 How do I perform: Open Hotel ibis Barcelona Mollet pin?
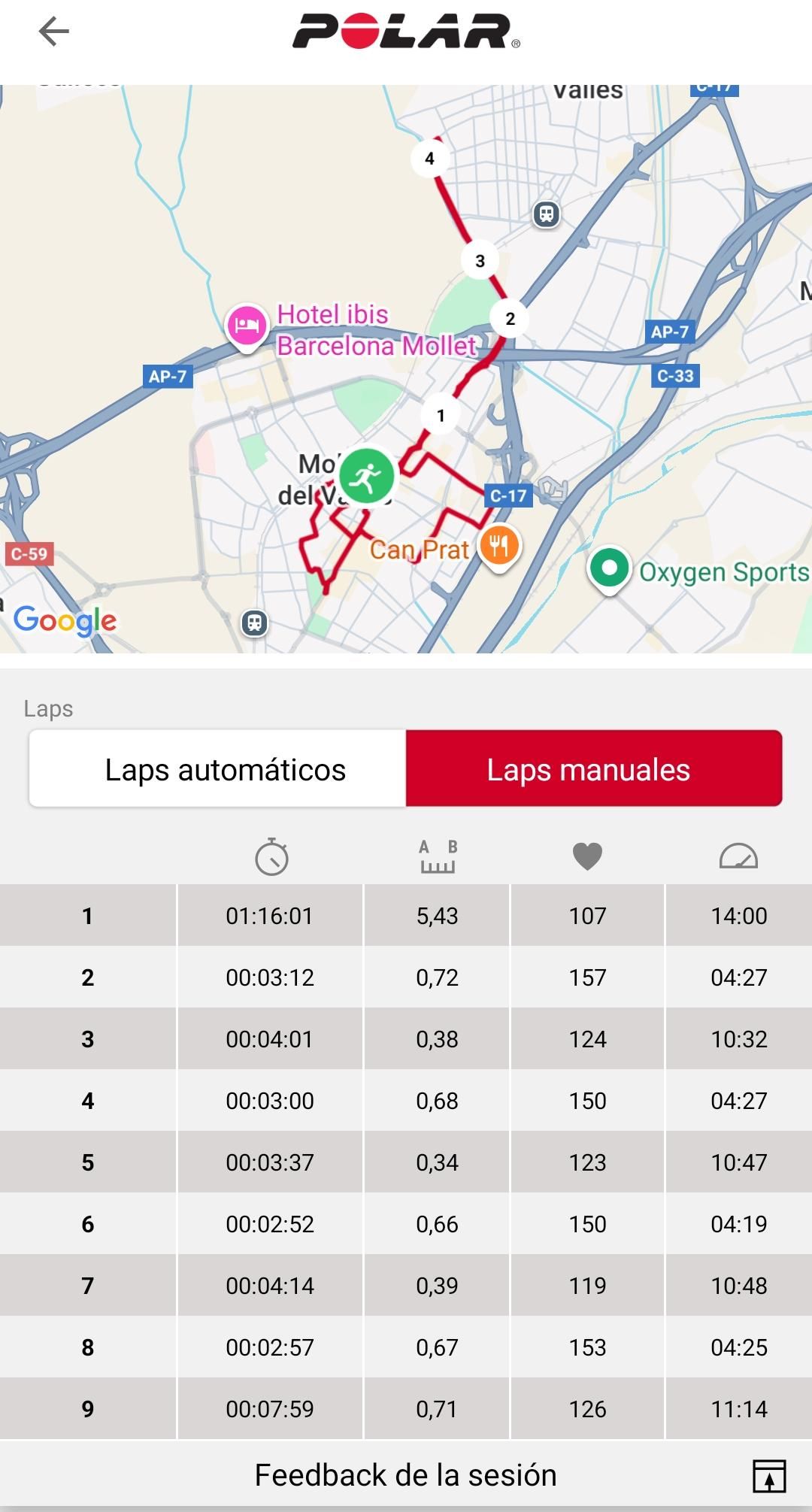247,326
